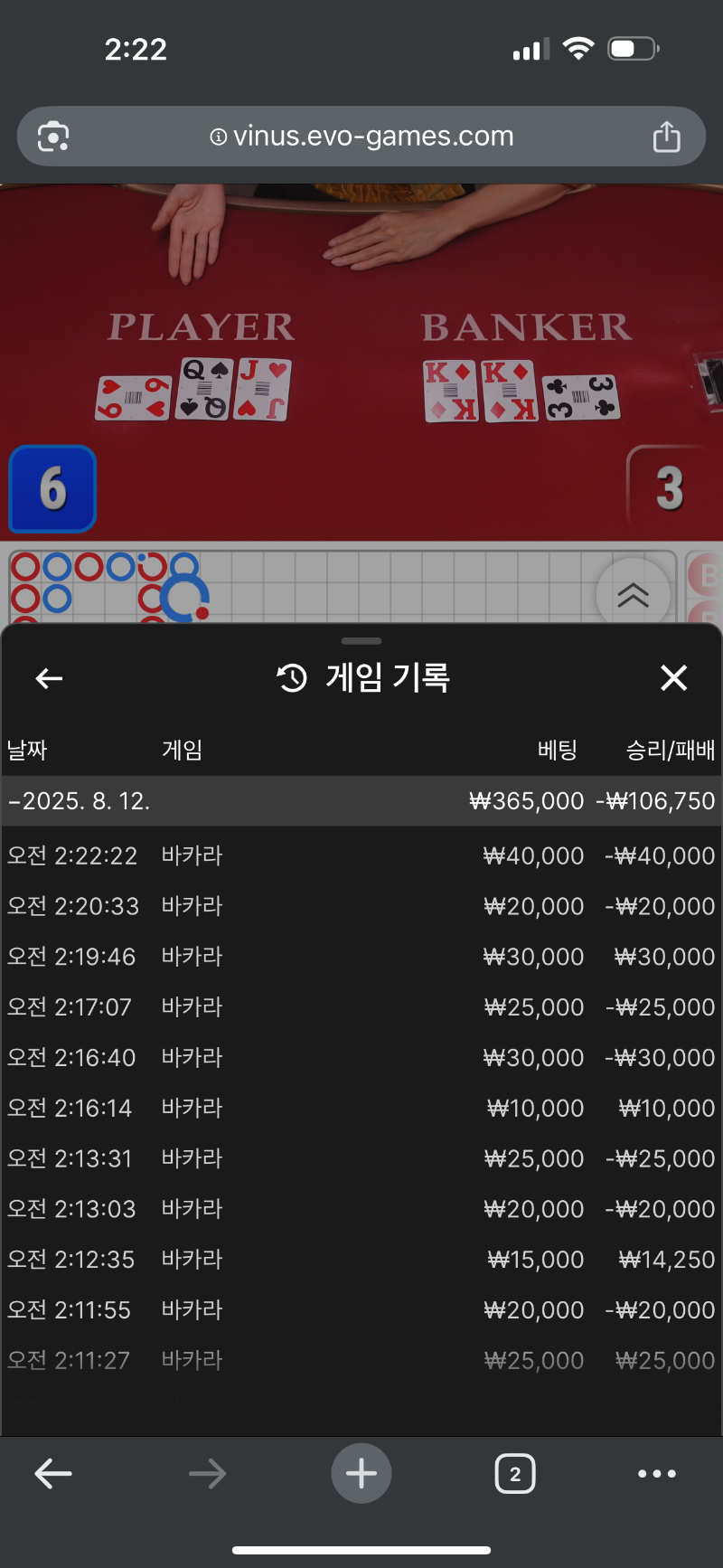Expand the roadmap with the double chevron
The image size is (723, 1568).
[x=633, y=594]
